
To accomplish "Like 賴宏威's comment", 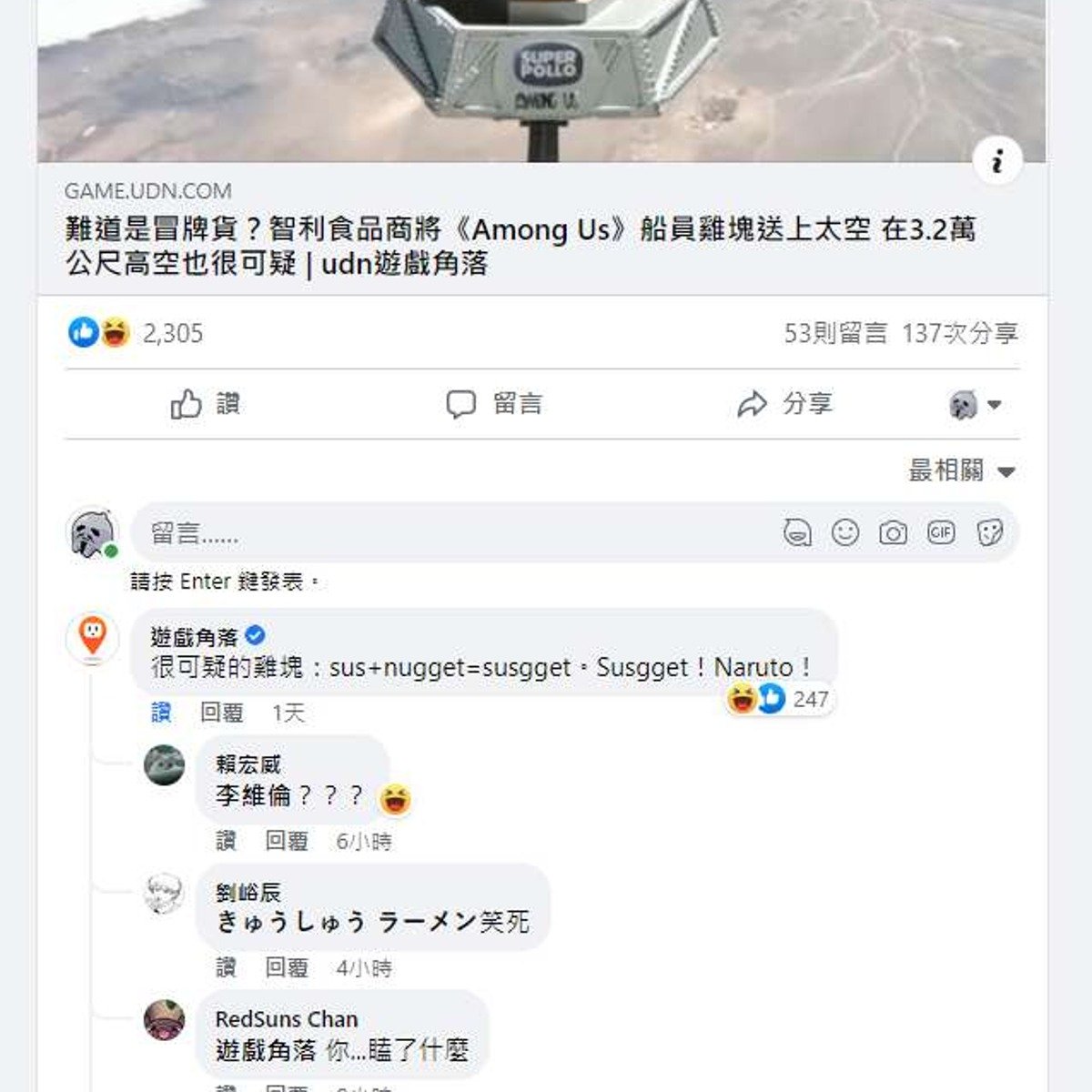I will point(226,841).
